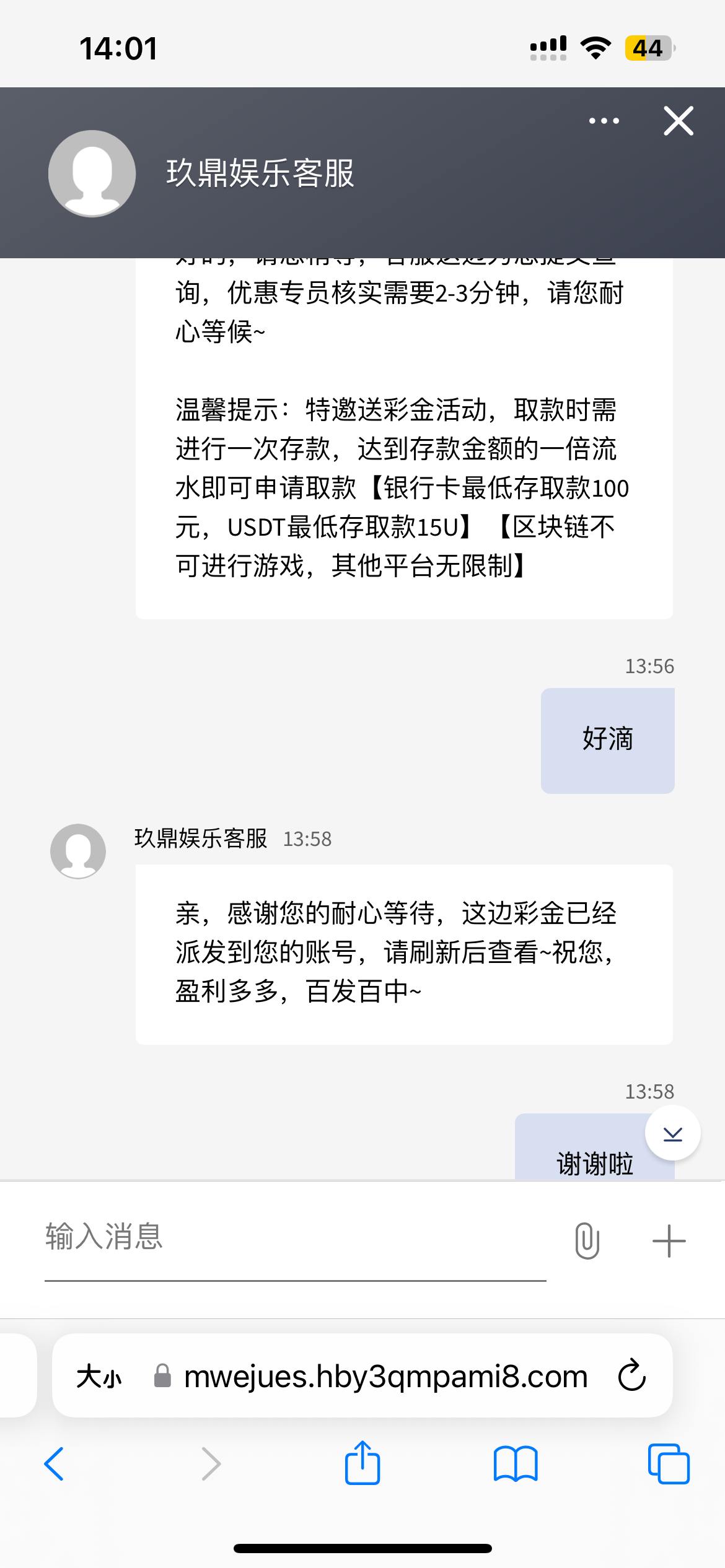The width and height of the screenshot is (725, 1568).
Task: Focus the 输入消息 message field
Action: (295, 1239)
